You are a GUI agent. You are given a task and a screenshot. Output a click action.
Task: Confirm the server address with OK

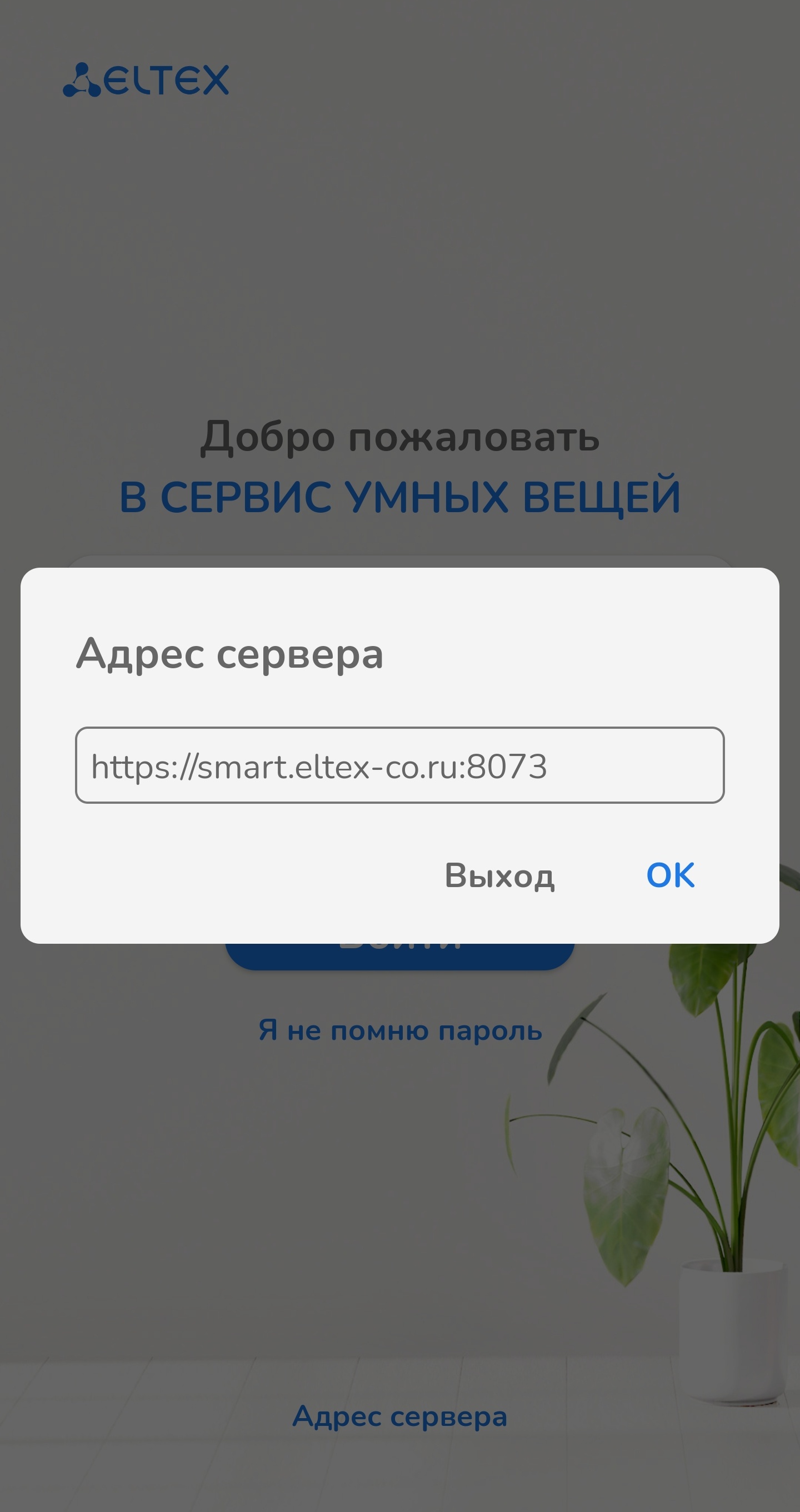click(x=669, y=875)
